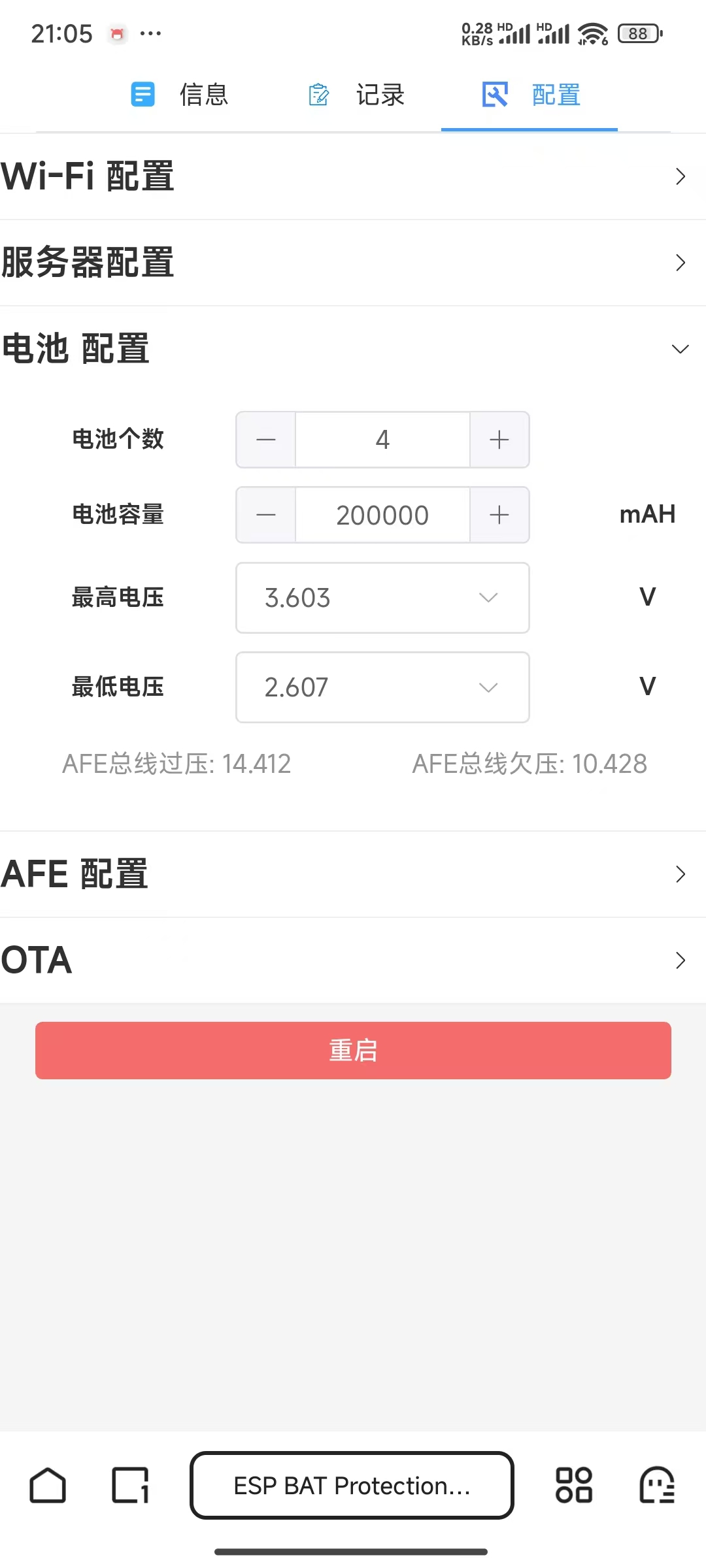Increase the 电池个数 value
The height and width of the screenshot is (1568, 706).
(499, 440)
